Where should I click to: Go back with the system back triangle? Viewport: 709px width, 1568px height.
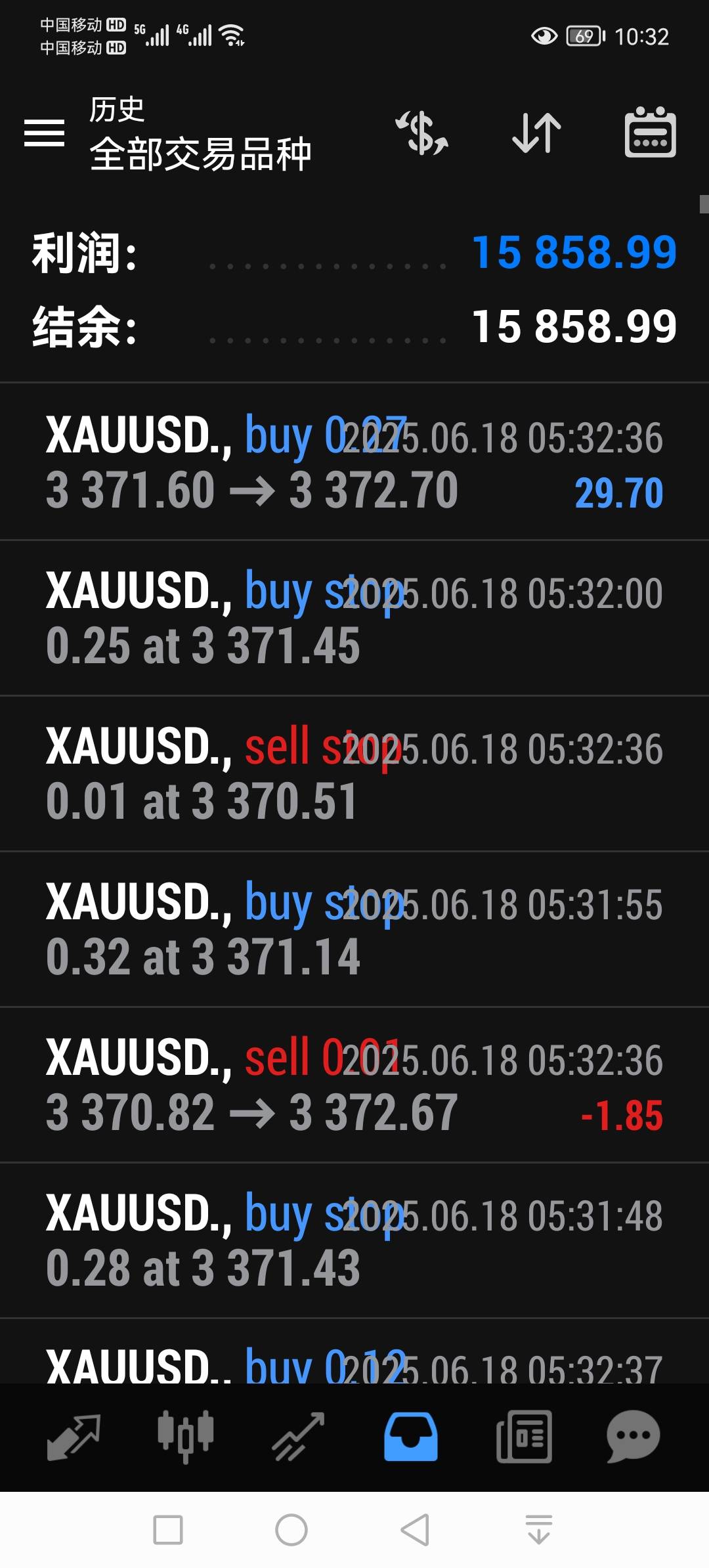(x=415, y=1530)
